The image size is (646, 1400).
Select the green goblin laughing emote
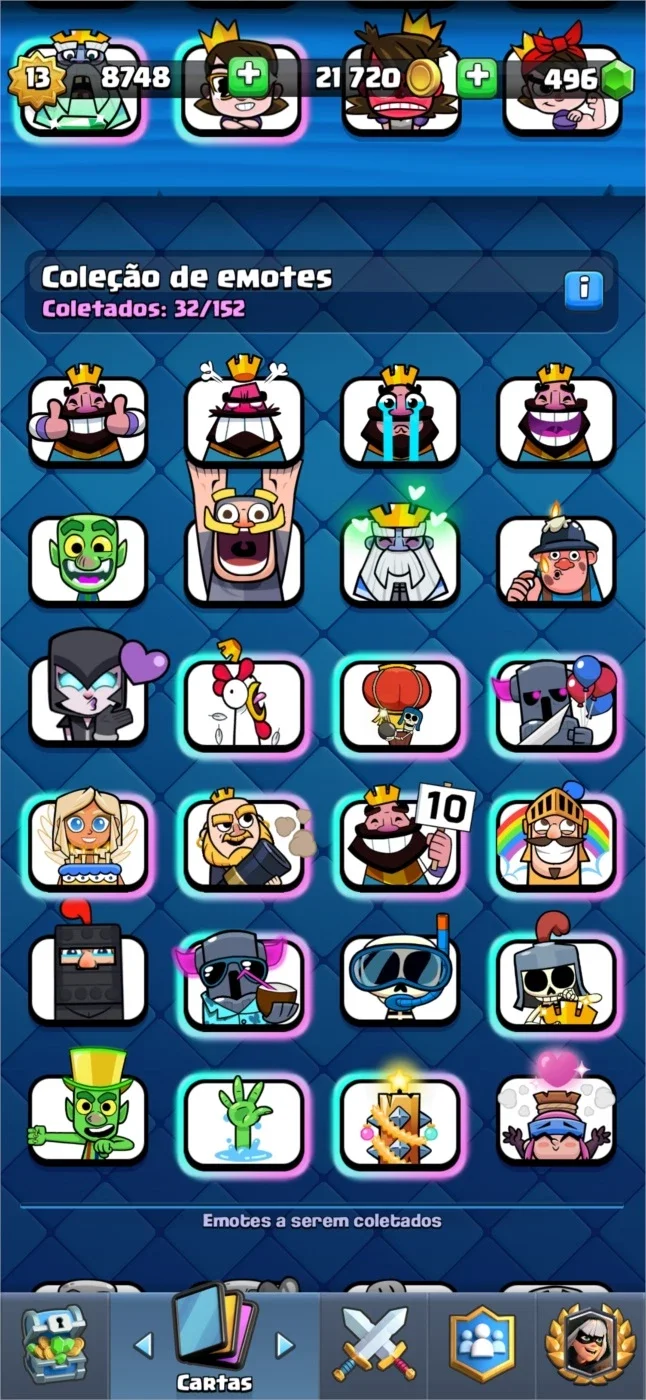coord(88,560)
